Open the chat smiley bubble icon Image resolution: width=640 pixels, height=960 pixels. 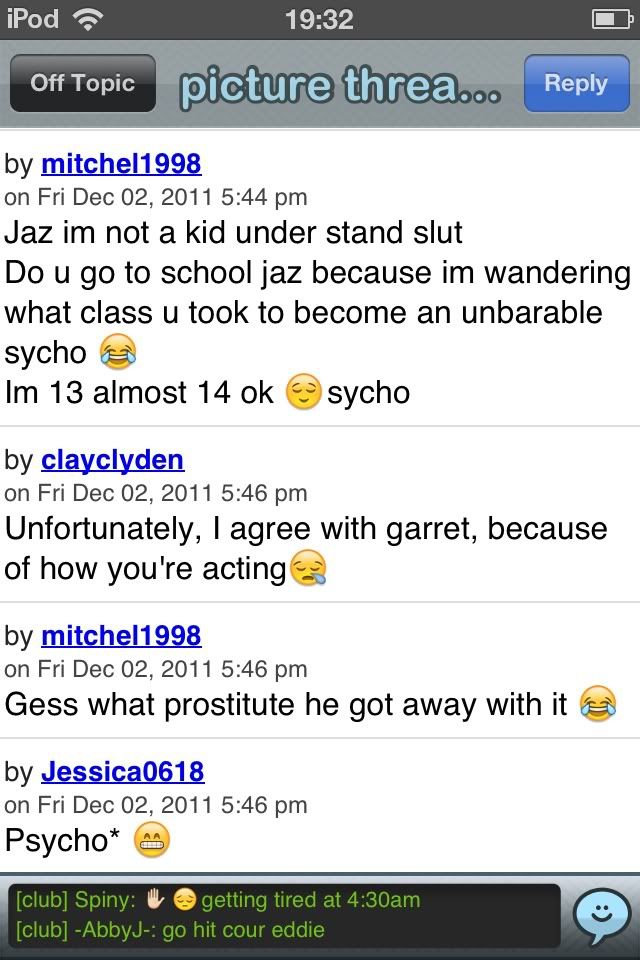(x=602, y=915)
